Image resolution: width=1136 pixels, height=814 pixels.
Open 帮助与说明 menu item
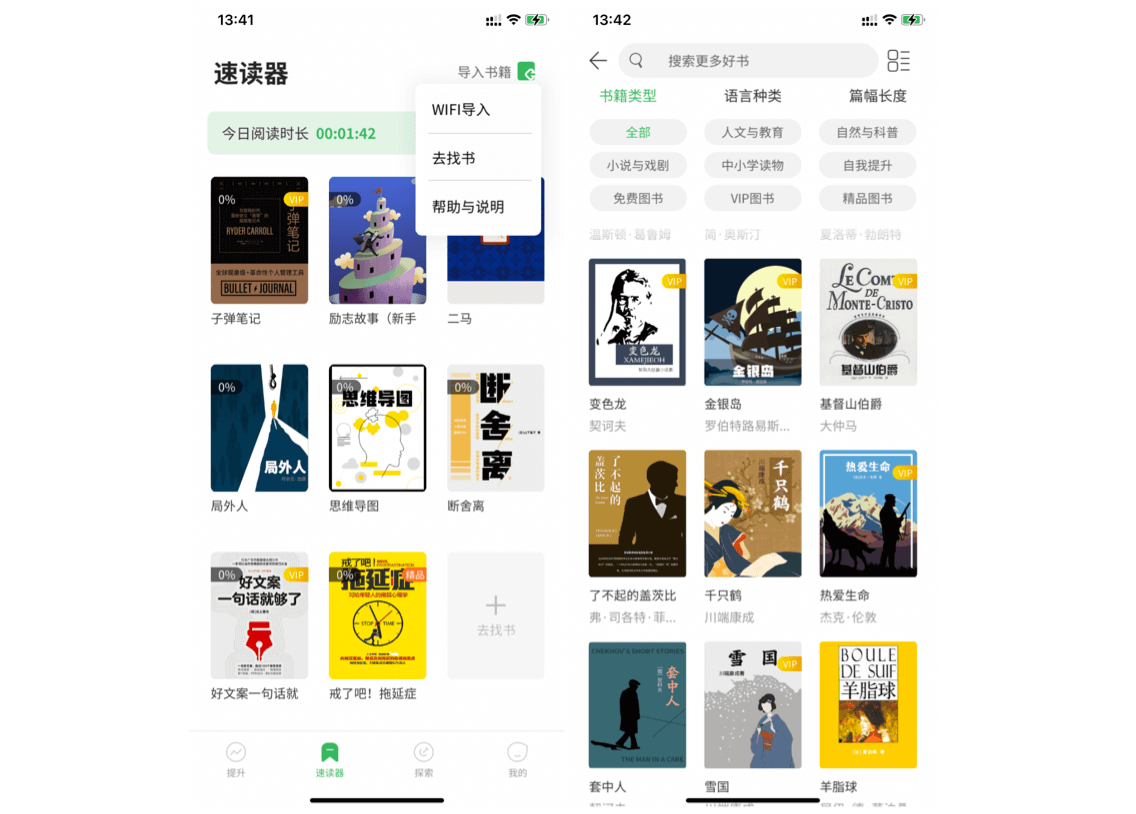pyautogui.click(x=468, y=207)
